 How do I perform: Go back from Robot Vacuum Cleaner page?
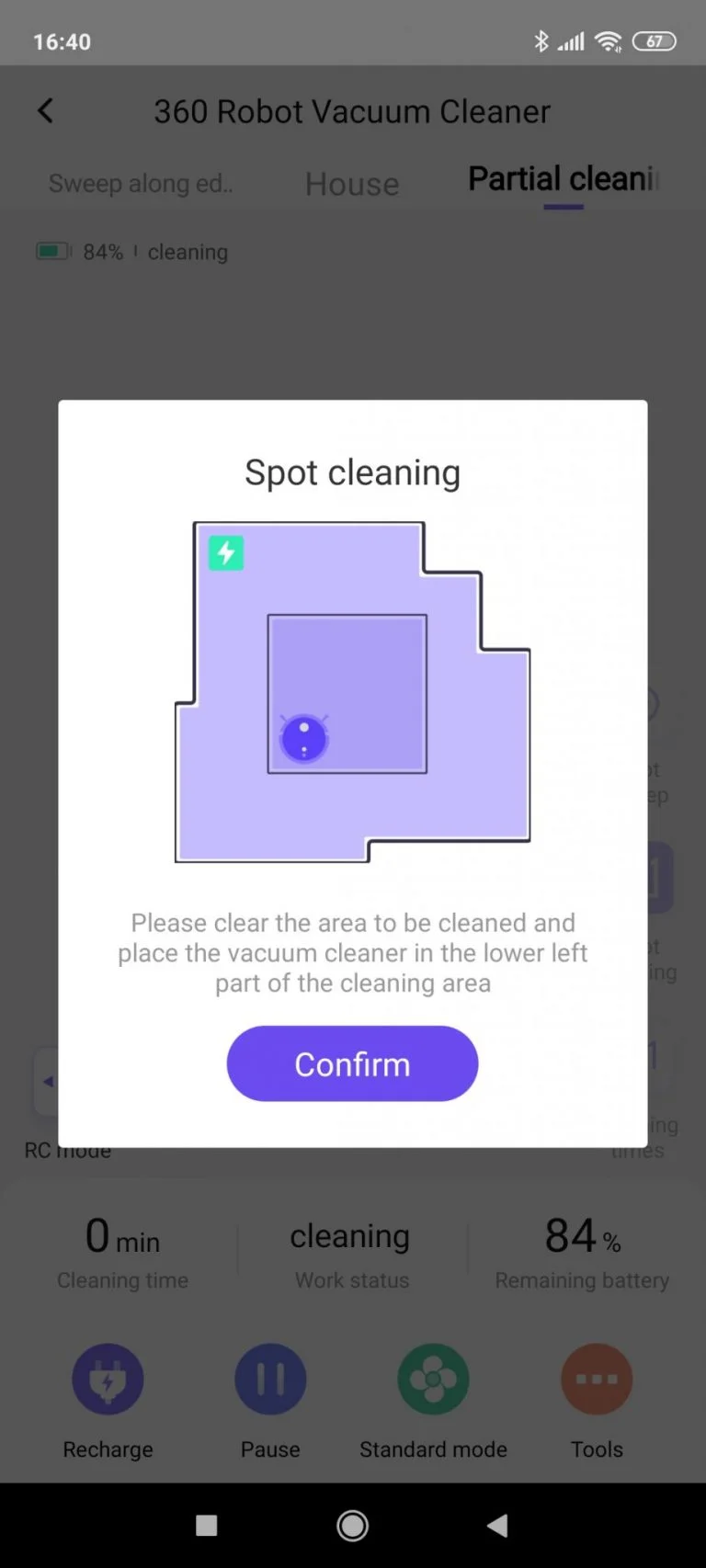point(45,111)
